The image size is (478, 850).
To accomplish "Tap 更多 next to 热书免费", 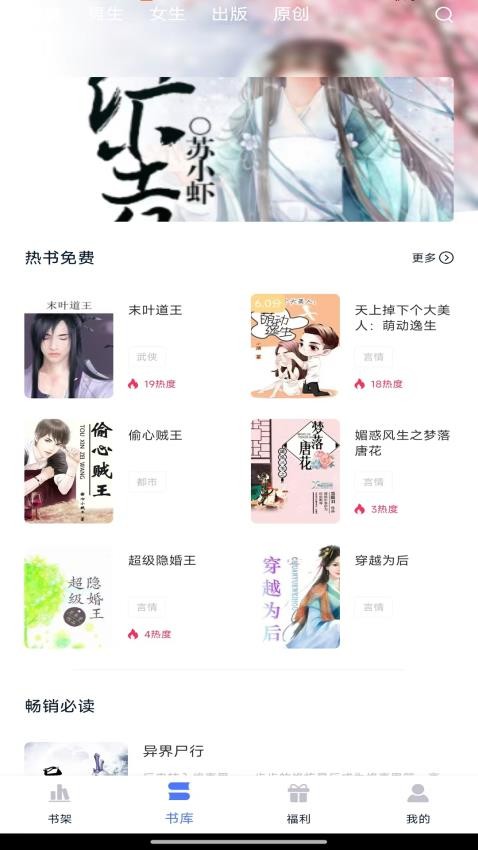I will click(432, 257).
